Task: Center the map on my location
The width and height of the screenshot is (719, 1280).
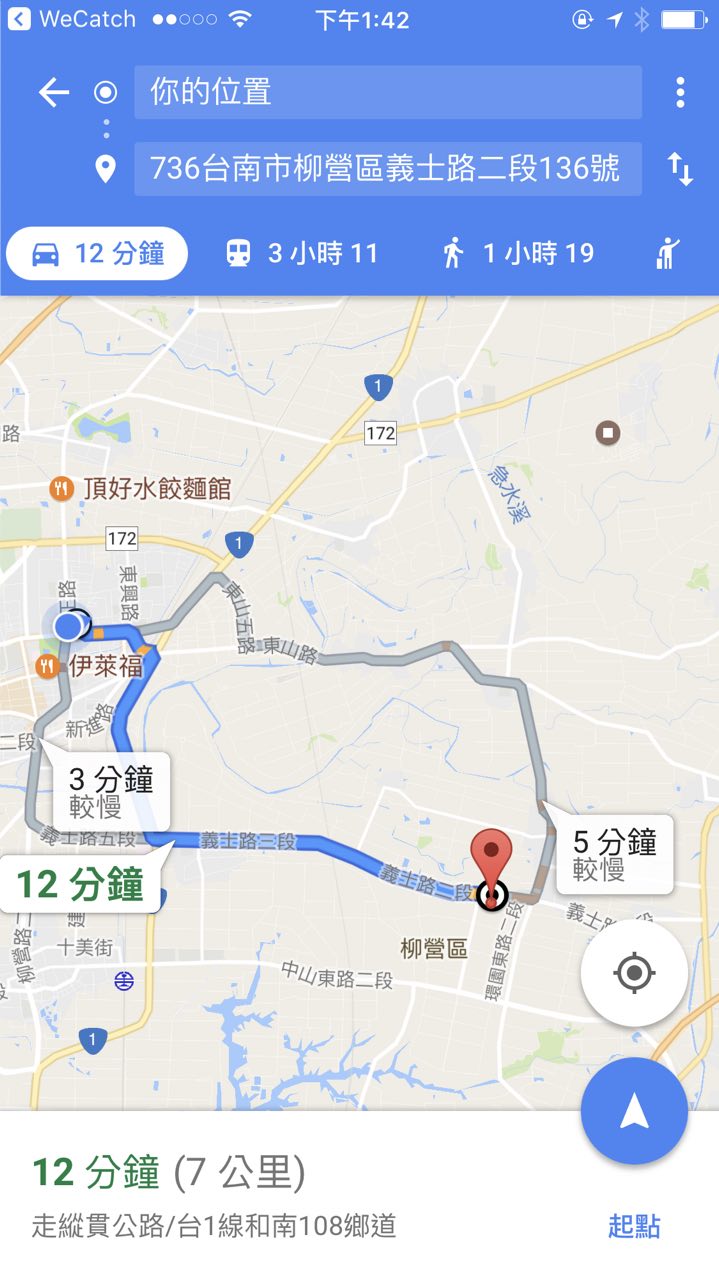Action: click(x=634, y=973)
